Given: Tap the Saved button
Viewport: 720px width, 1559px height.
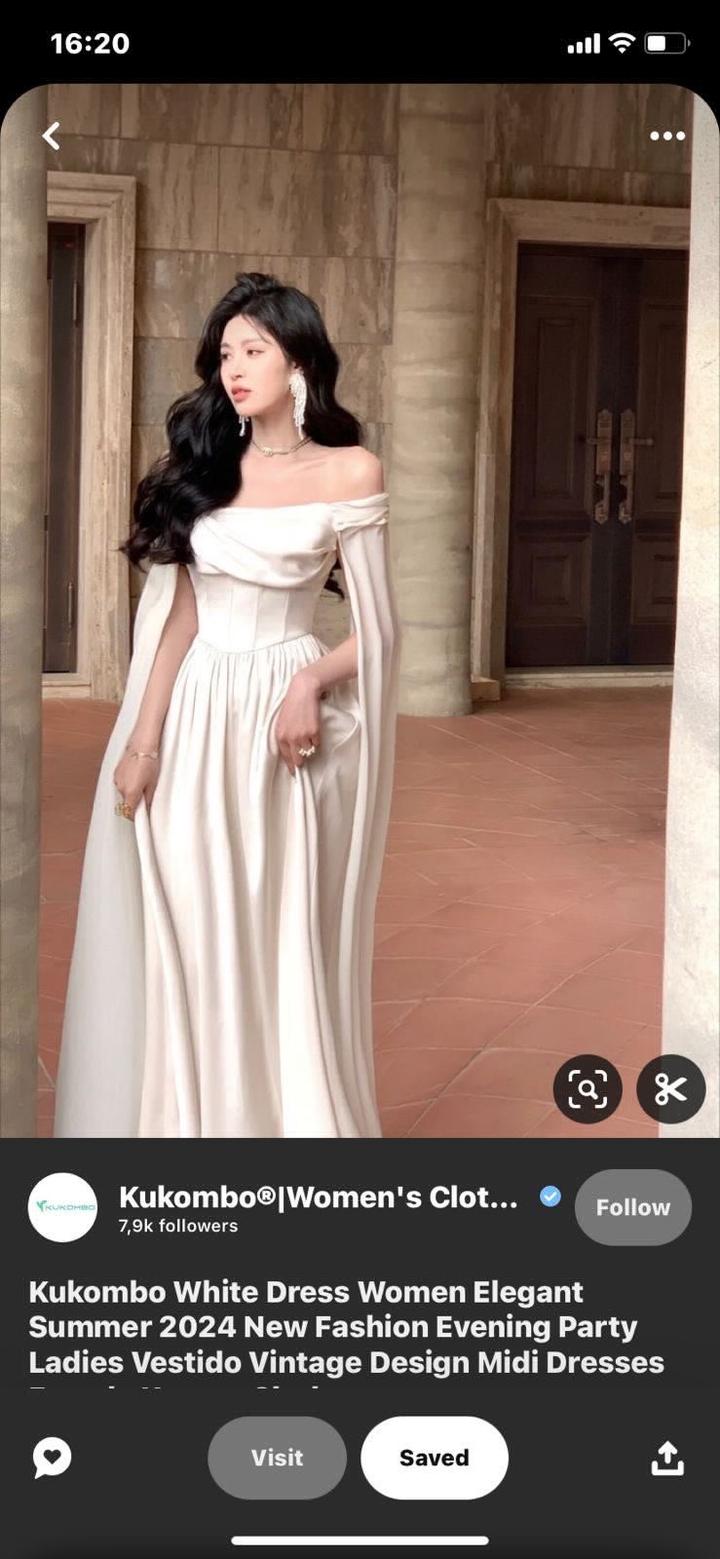Looking at the screenshot, I should click(434, 1457).
